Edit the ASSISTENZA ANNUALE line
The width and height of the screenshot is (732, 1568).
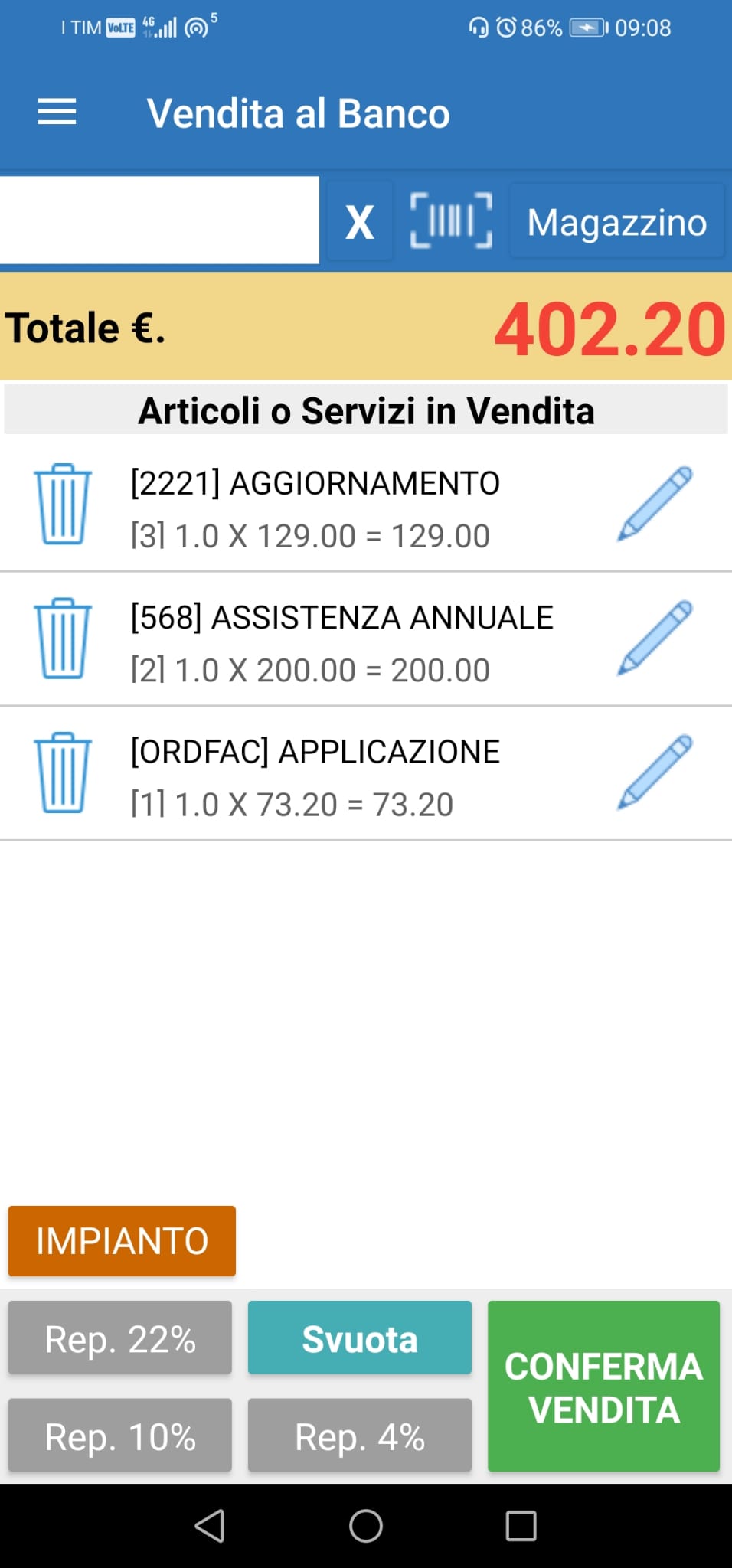coord(655,638)
